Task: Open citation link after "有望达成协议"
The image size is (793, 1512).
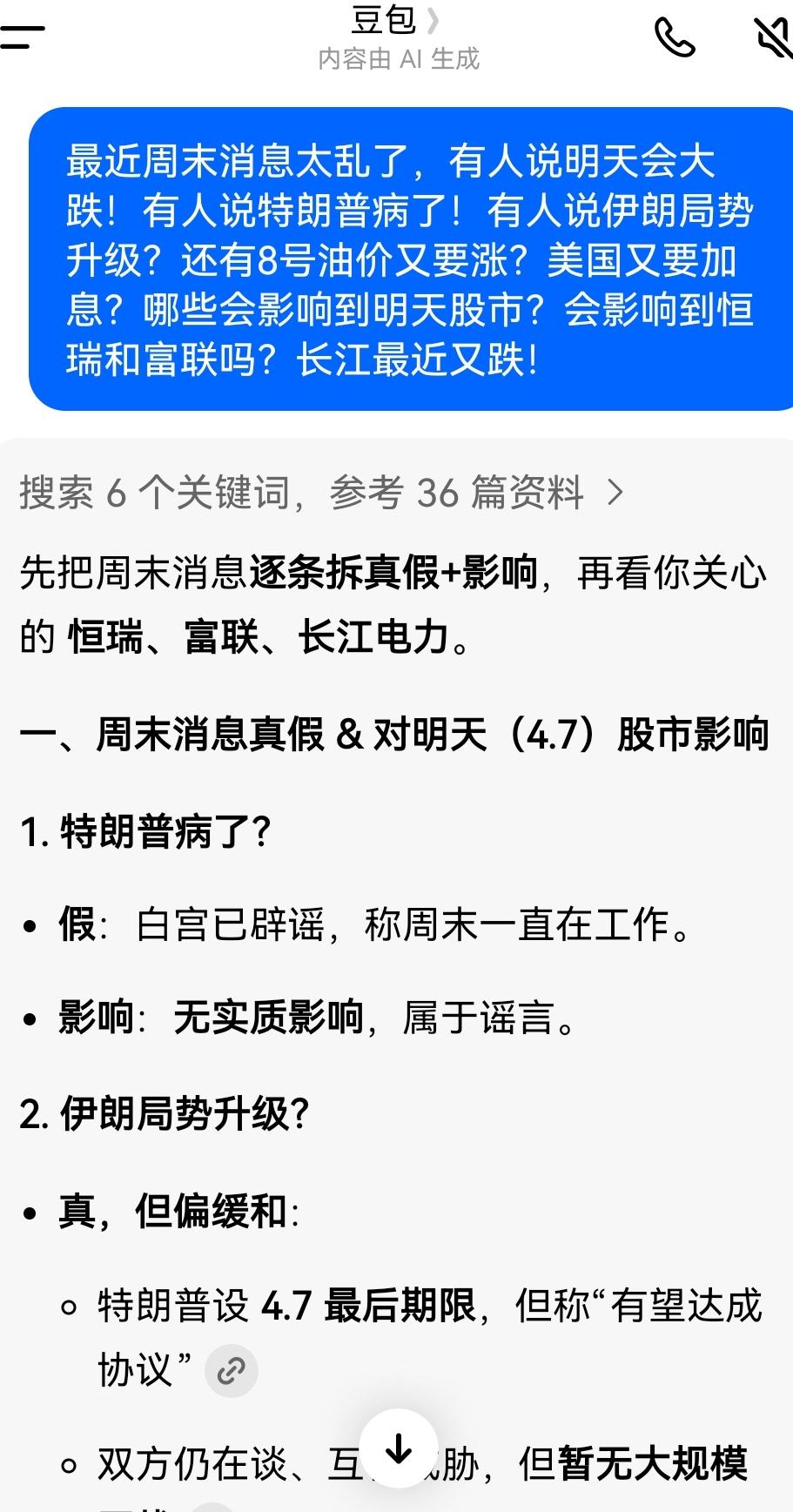Action: [x=230, y=1370]
